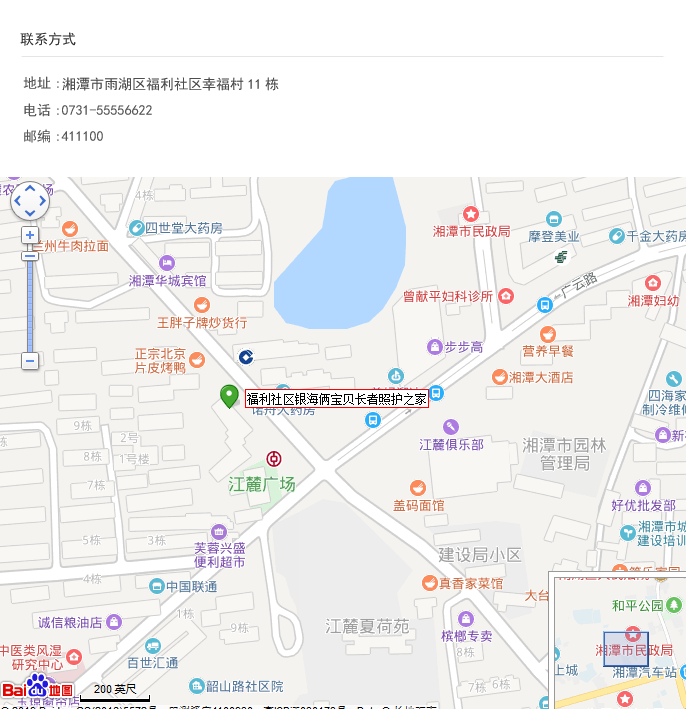The image size is (686, 709).
Task: Open the Baidu Map logo link
Action: [x=37, y=688]
